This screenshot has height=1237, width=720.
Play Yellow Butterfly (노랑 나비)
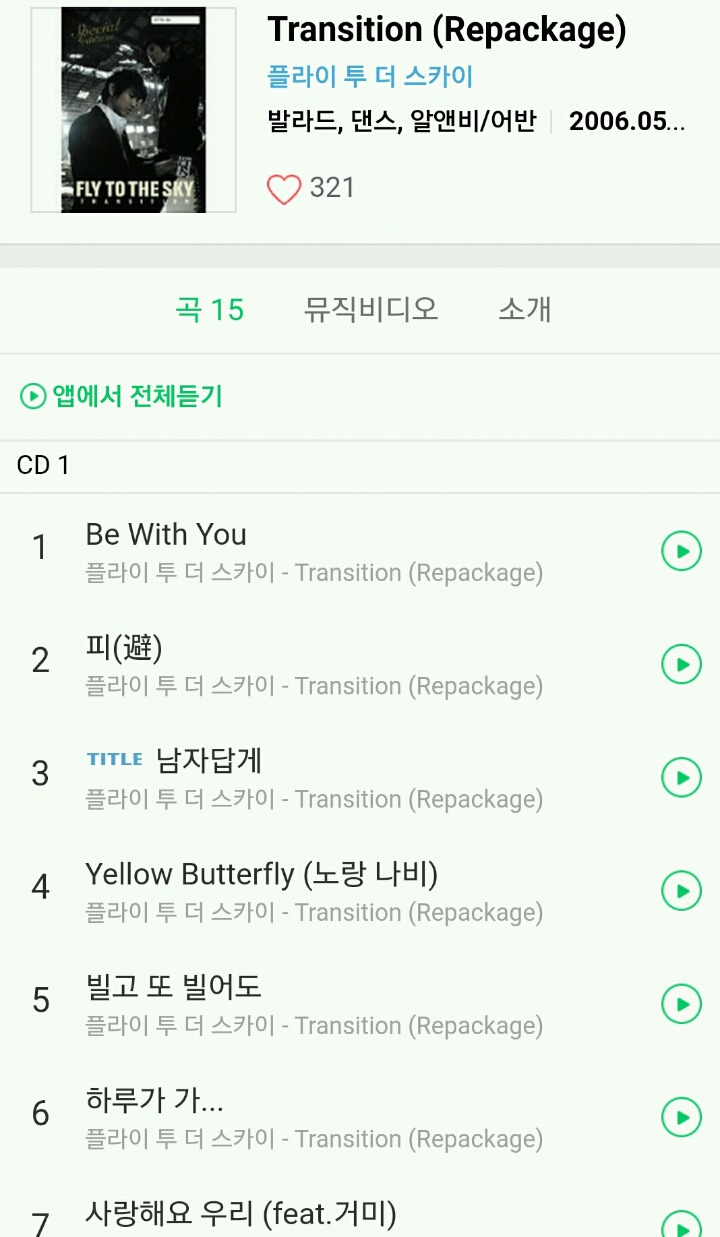(x=681, y=890)
